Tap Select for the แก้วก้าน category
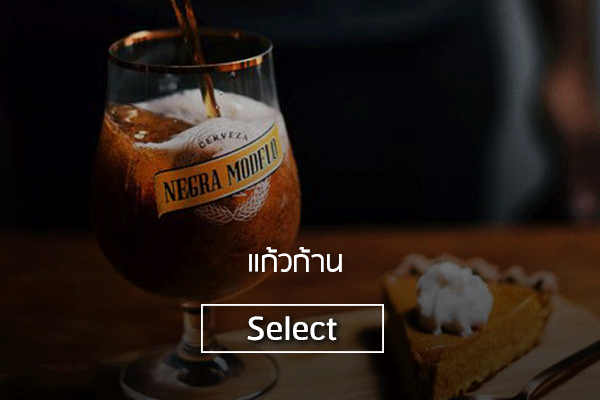The width and height of the screenshot is (600, 400). 292,328
